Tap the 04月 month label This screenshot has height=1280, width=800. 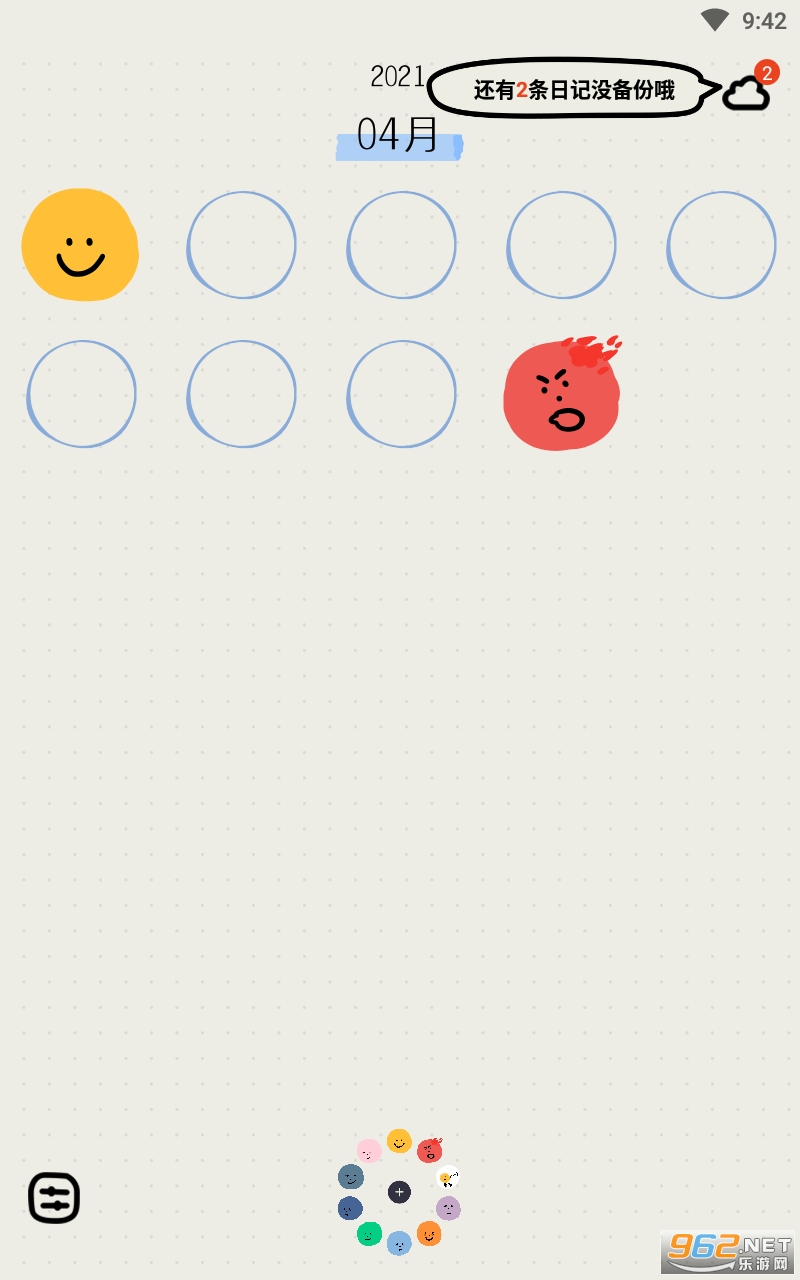[399, 135]
